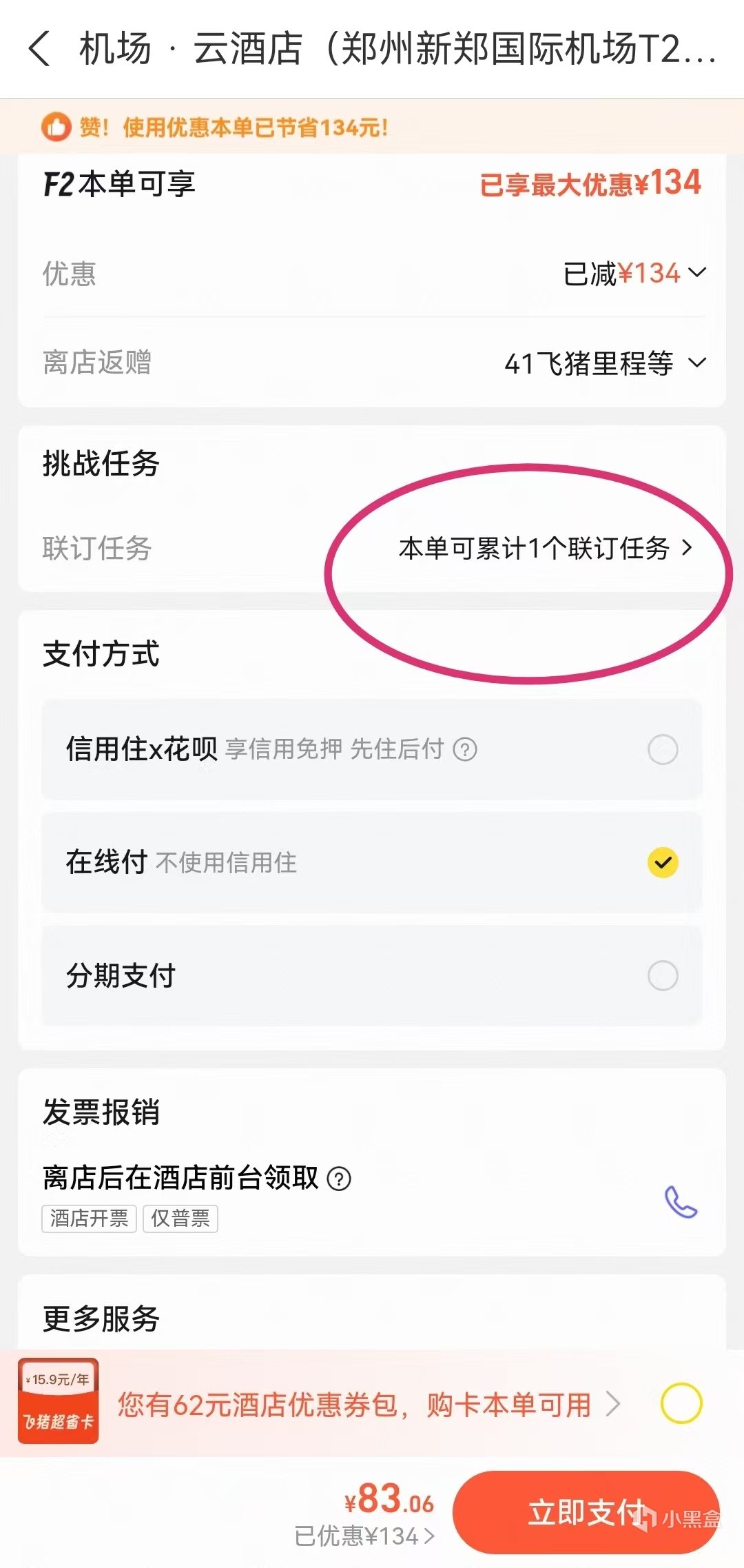Expand the 离店返赠 41飞猪里程 rewards

pos(605,363)
